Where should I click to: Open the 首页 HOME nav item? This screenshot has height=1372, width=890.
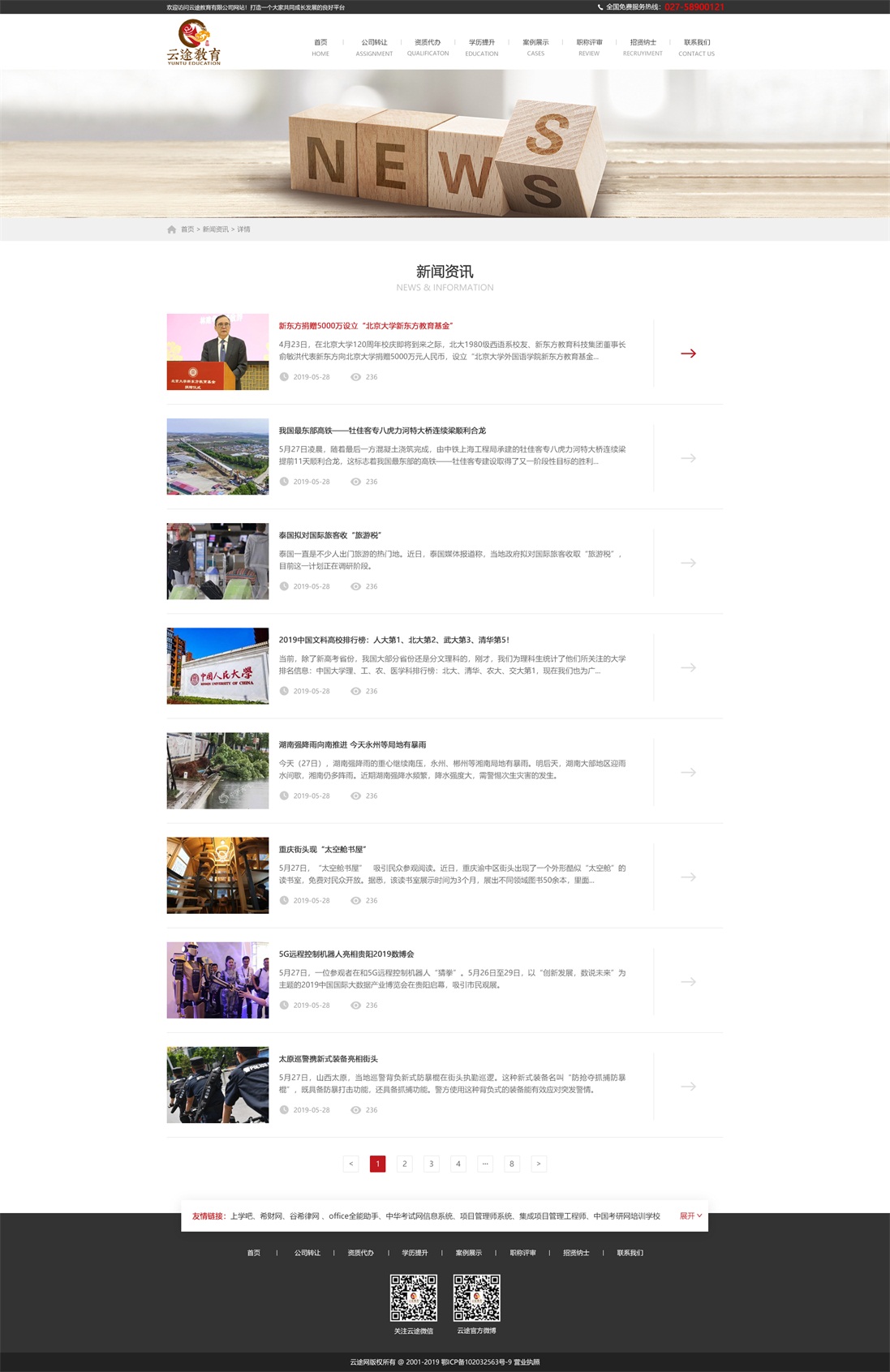pos(320,47)
